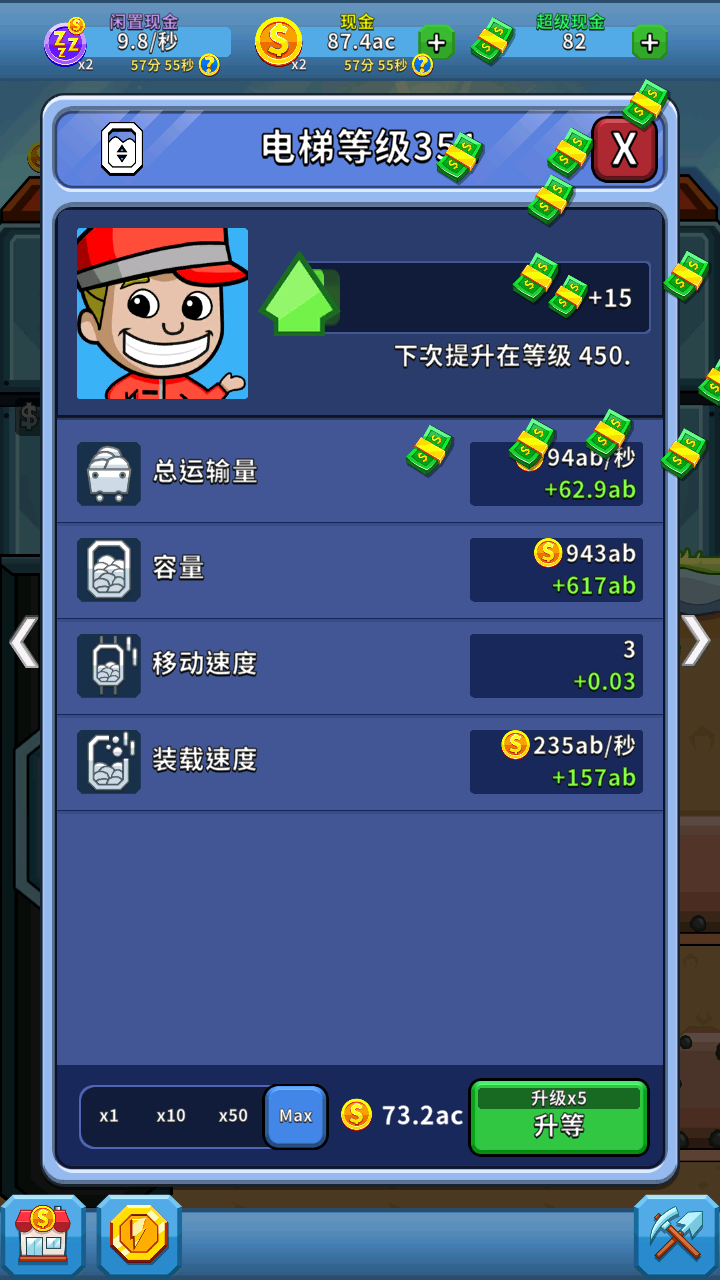Open the shop via the bottom-left store icon
720x1280 pixels.
[42, 1237]
